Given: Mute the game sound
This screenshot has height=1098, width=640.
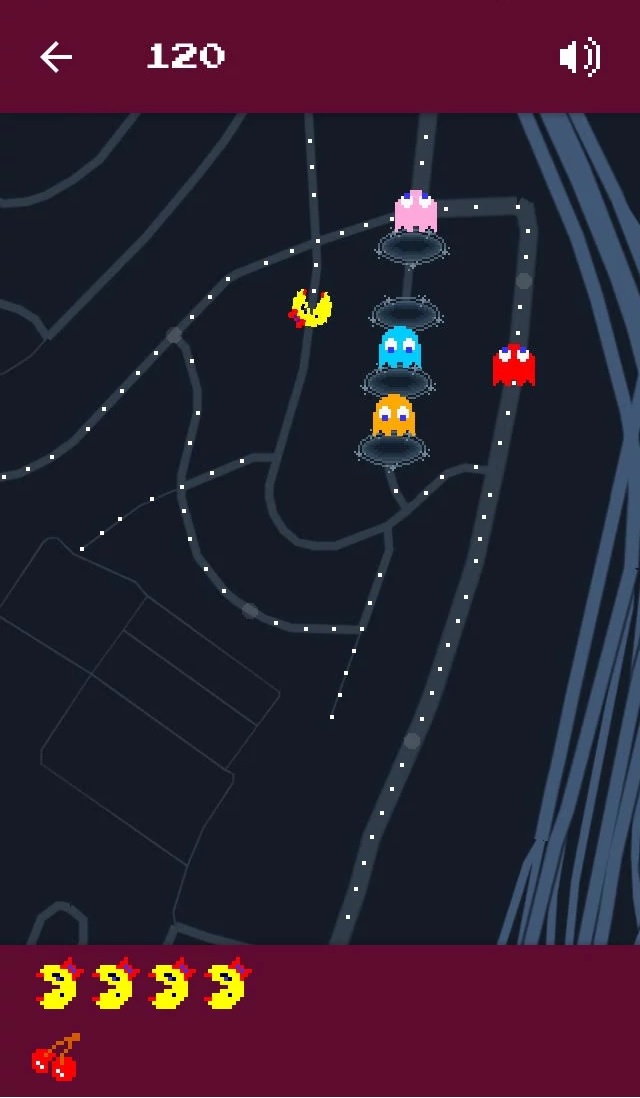Looking at the screenshot, I should click(579, 57).
